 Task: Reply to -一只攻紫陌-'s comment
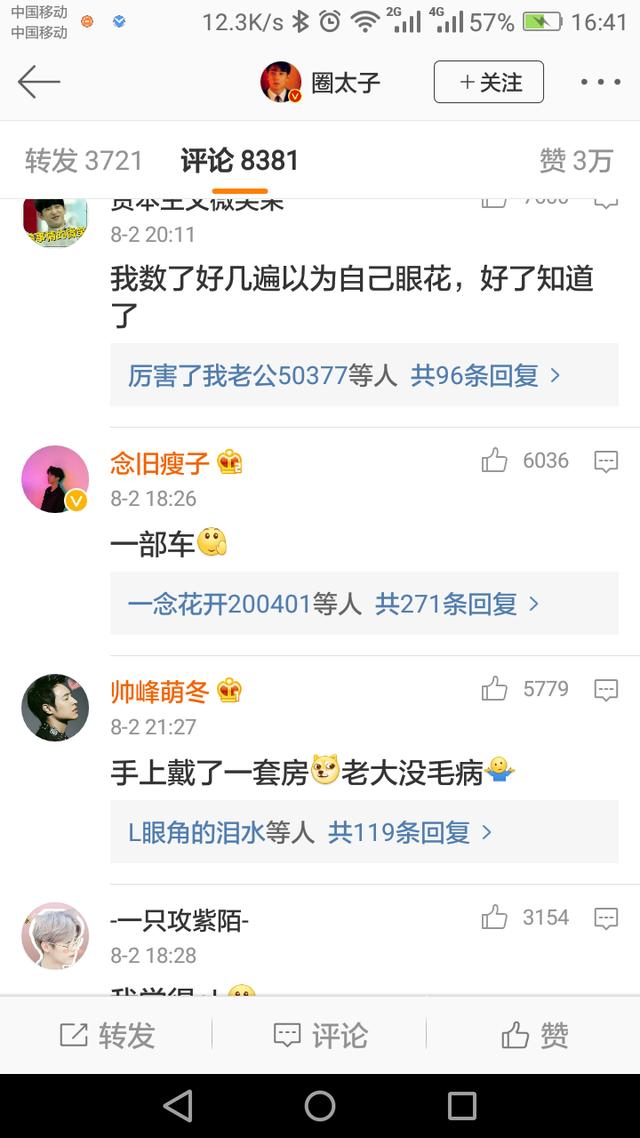(x=606, y=917)
